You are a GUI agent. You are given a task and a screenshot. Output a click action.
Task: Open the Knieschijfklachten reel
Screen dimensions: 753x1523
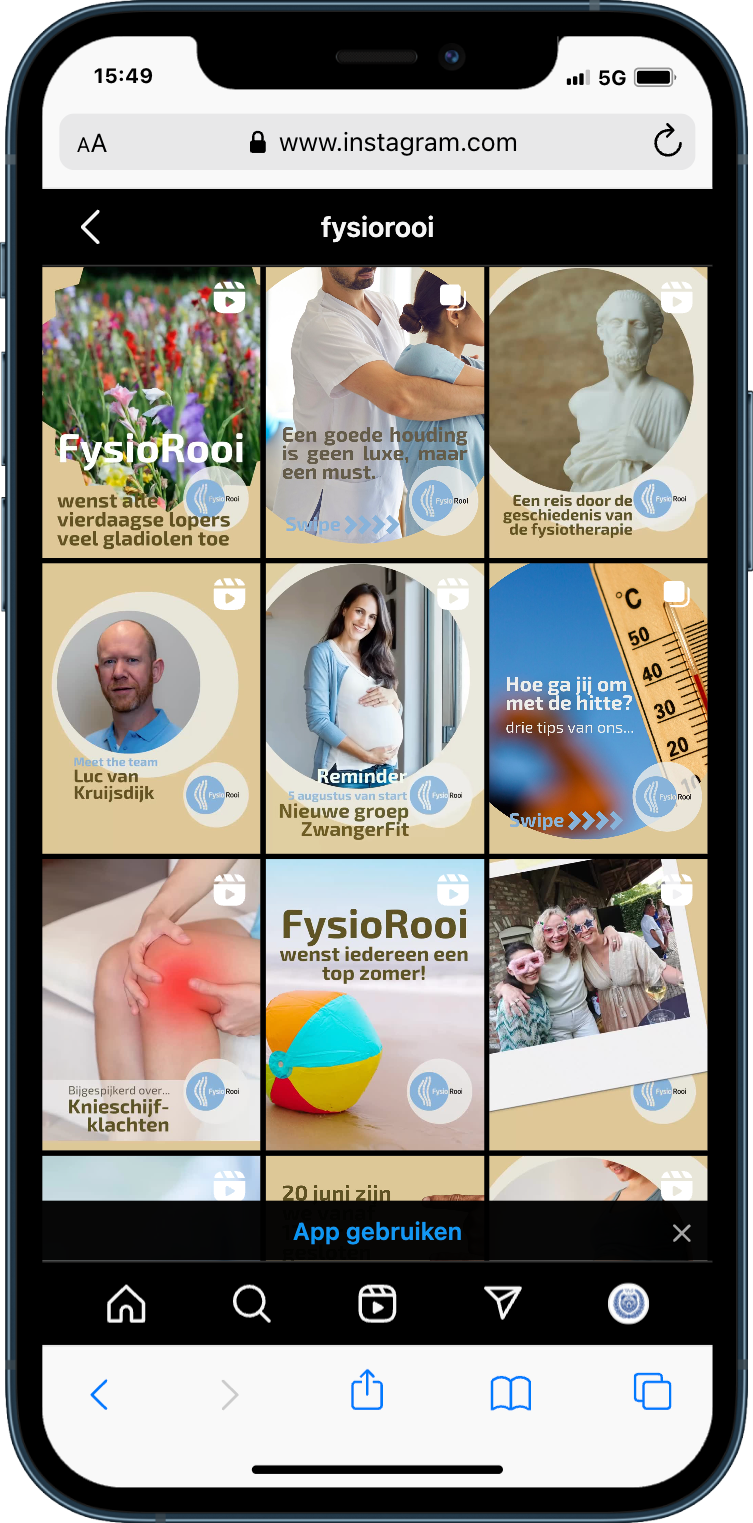151,1004
